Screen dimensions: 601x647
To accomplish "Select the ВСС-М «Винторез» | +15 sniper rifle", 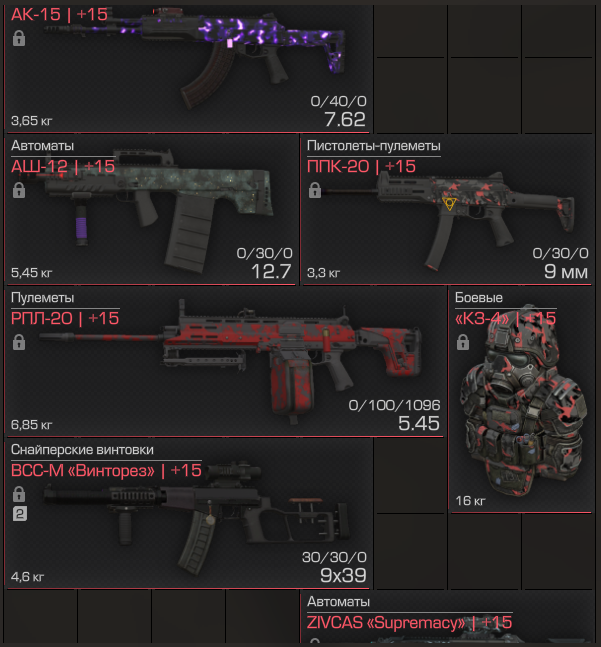I will (188, 514).
